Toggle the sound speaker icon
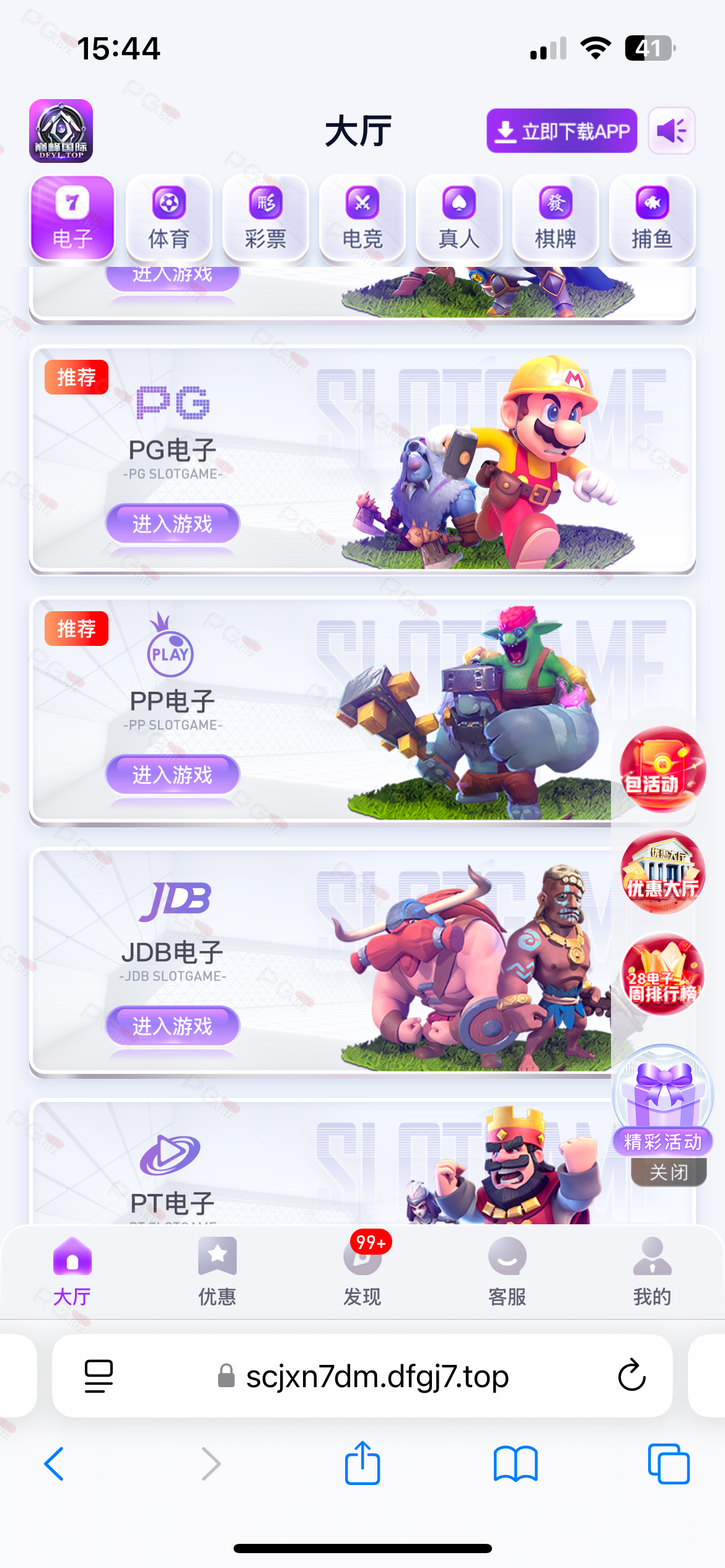This screenshot has height=1568, width=725. (x=671, y=131)
